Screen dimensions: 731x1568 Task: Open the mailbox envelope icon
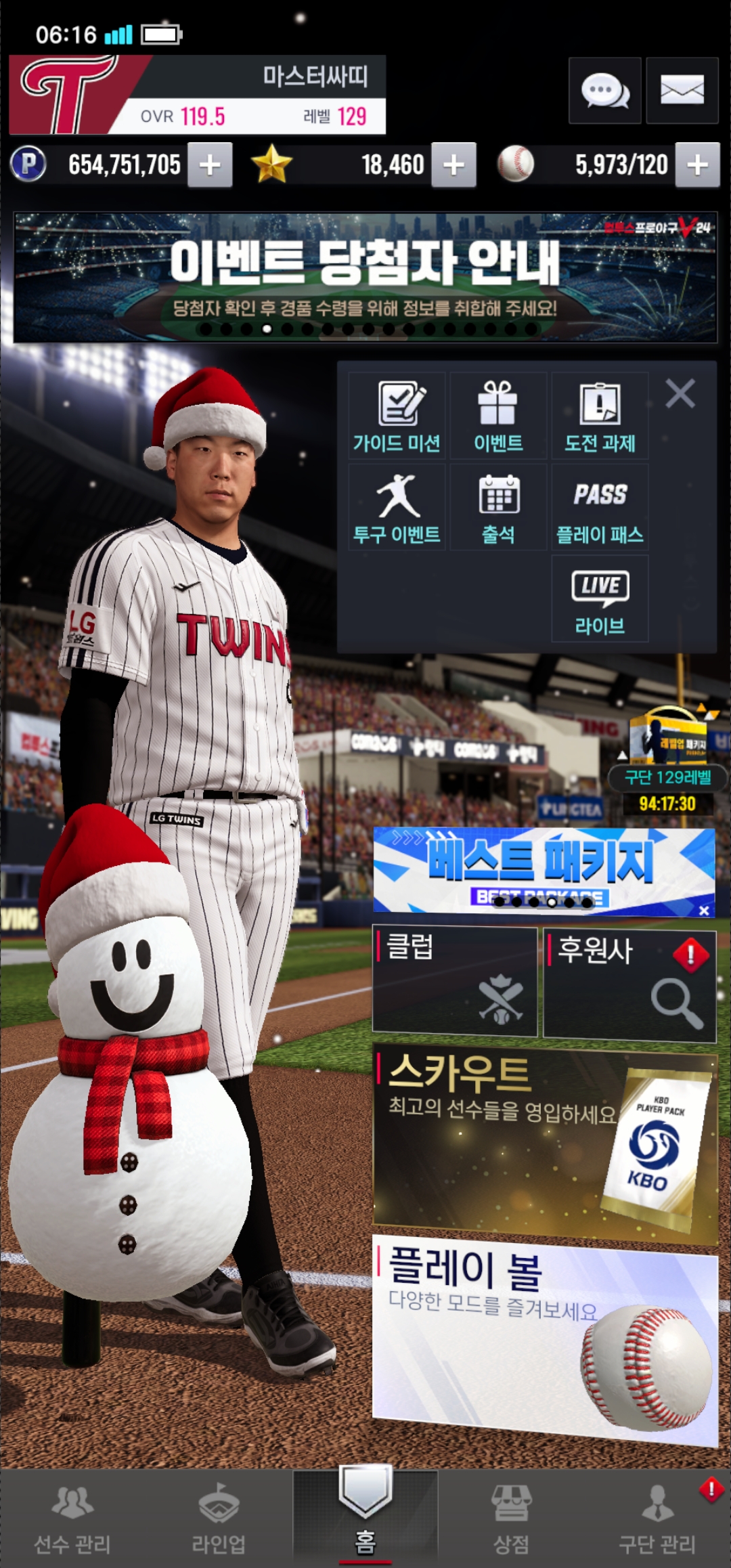point(682,91)
